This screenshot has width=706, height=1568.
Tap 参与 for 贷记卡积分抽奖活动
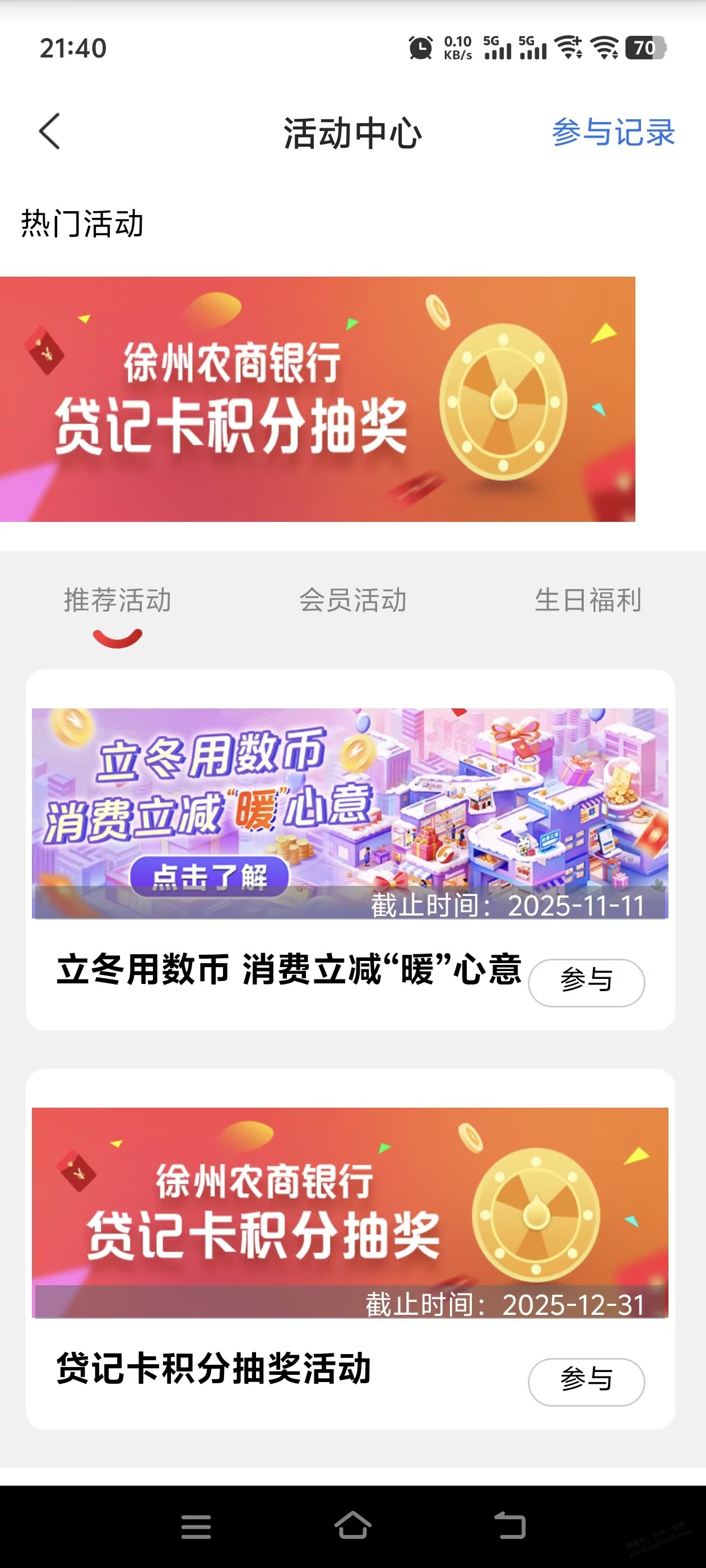[586, 1381]
